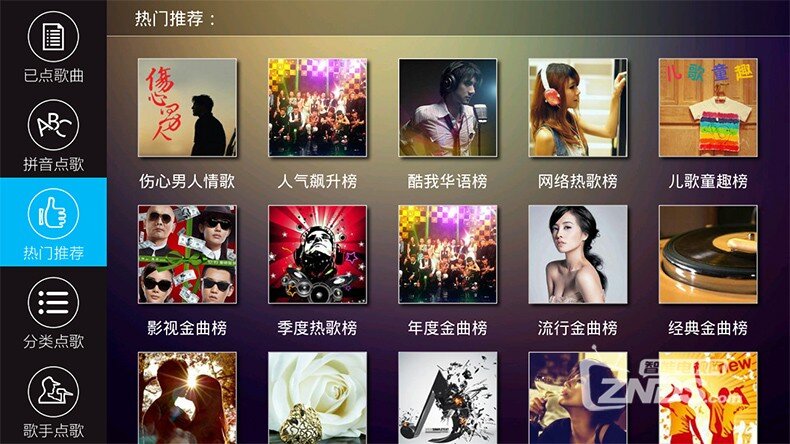Open the 已点歌曲 list
The image size is (790, 444).
pyautogui.click(x=53, y=48)
